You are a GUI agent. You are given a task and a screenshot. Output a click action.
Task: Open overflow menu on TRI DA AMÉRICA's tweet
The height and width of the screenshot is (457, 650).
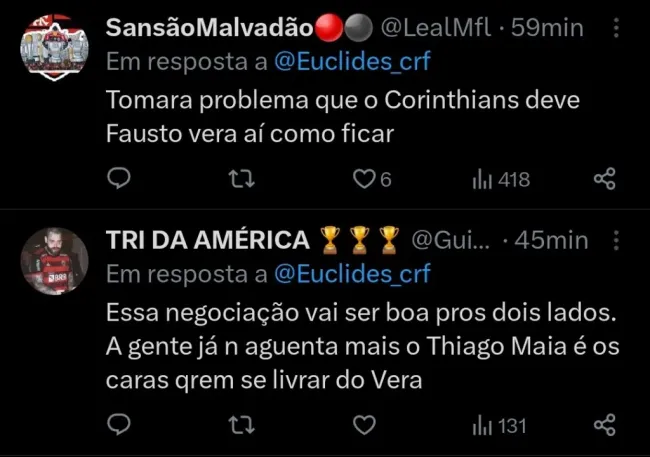(x=617, y=240)
